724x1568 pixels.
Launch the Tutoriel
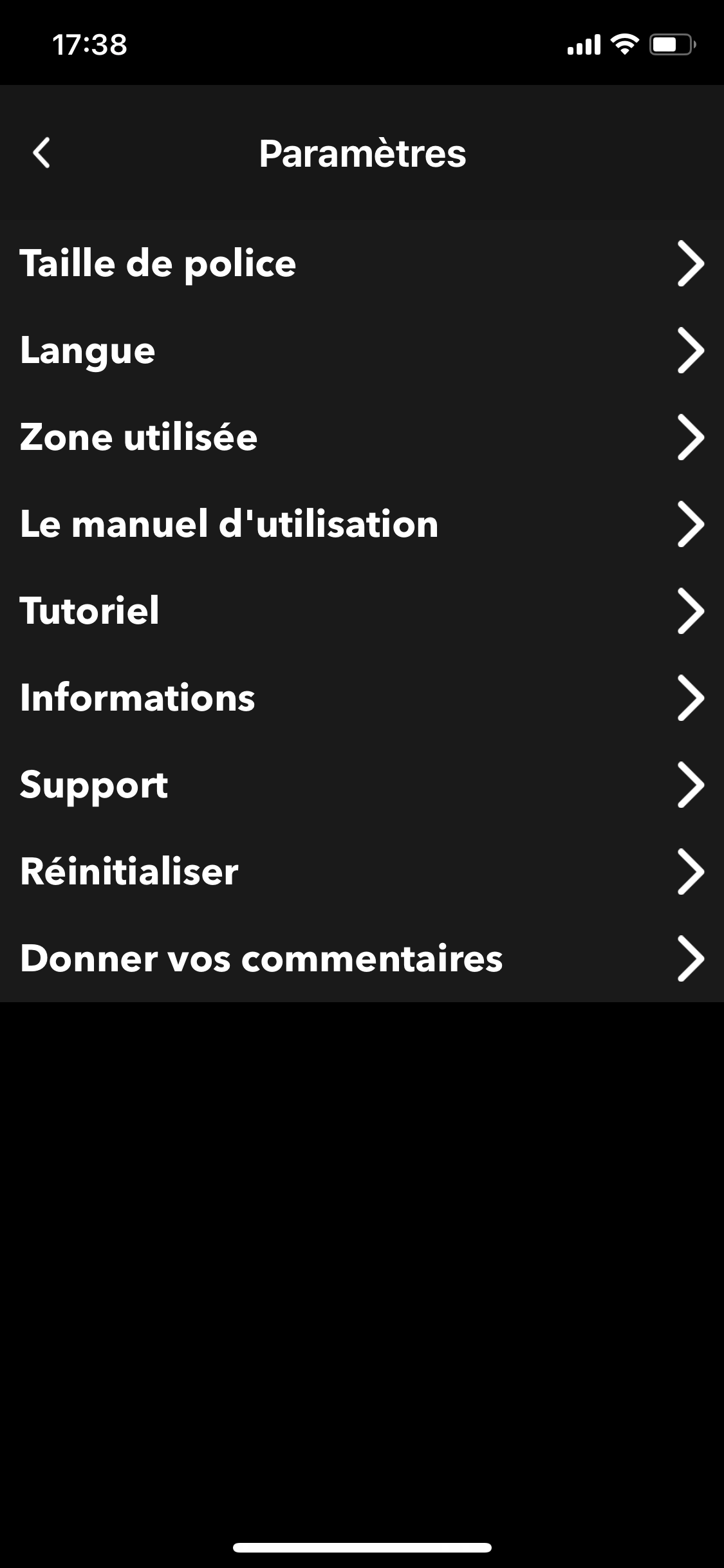360,611
